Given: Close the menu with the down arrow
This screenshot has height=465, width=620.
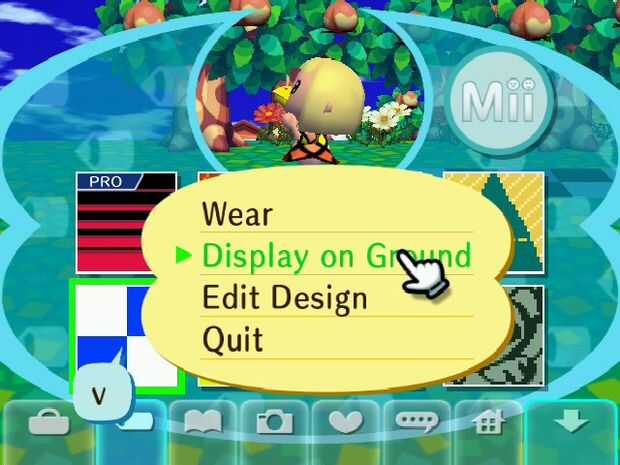Looking at the screenshot, I should coord(573,424).
